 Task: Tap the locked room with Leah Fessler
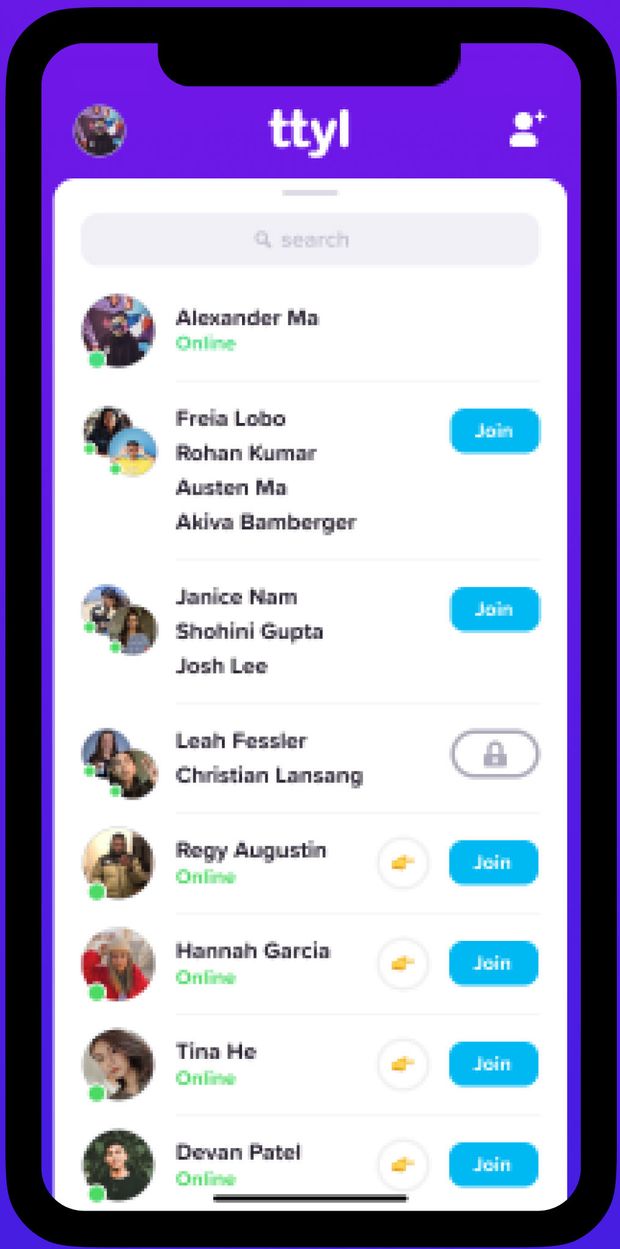tap(494, 754)
